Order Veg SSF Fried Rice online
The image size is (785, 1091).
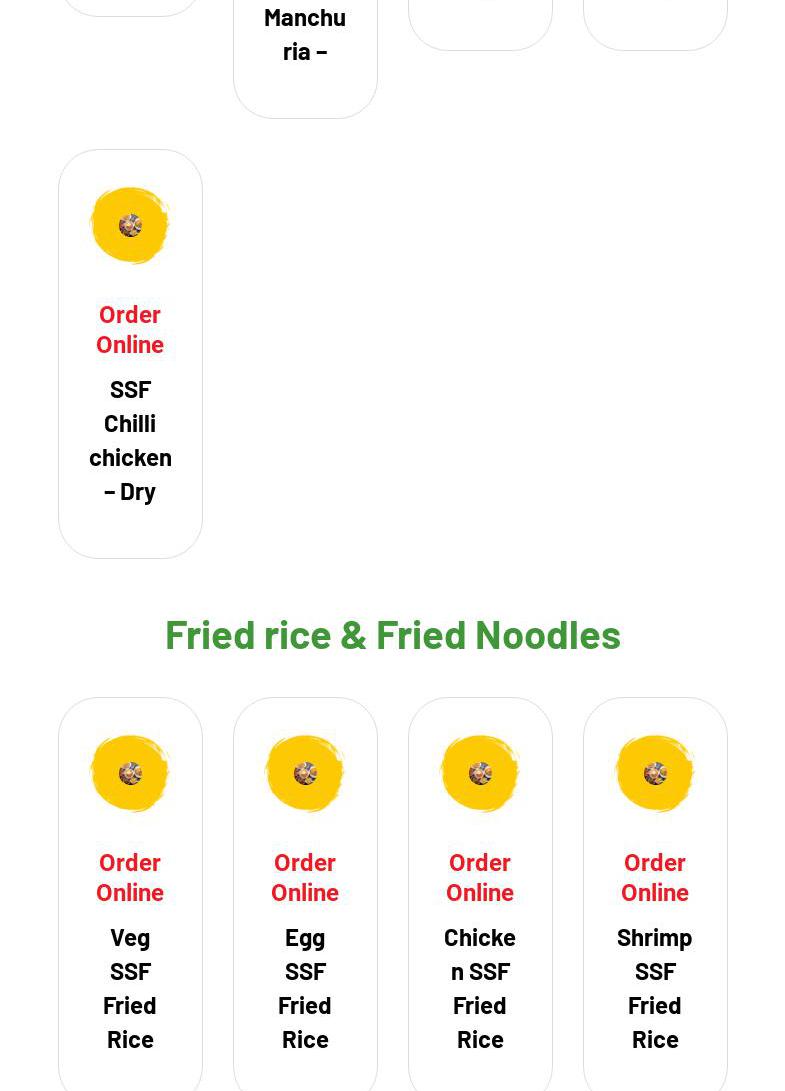(x=130, y=877)
